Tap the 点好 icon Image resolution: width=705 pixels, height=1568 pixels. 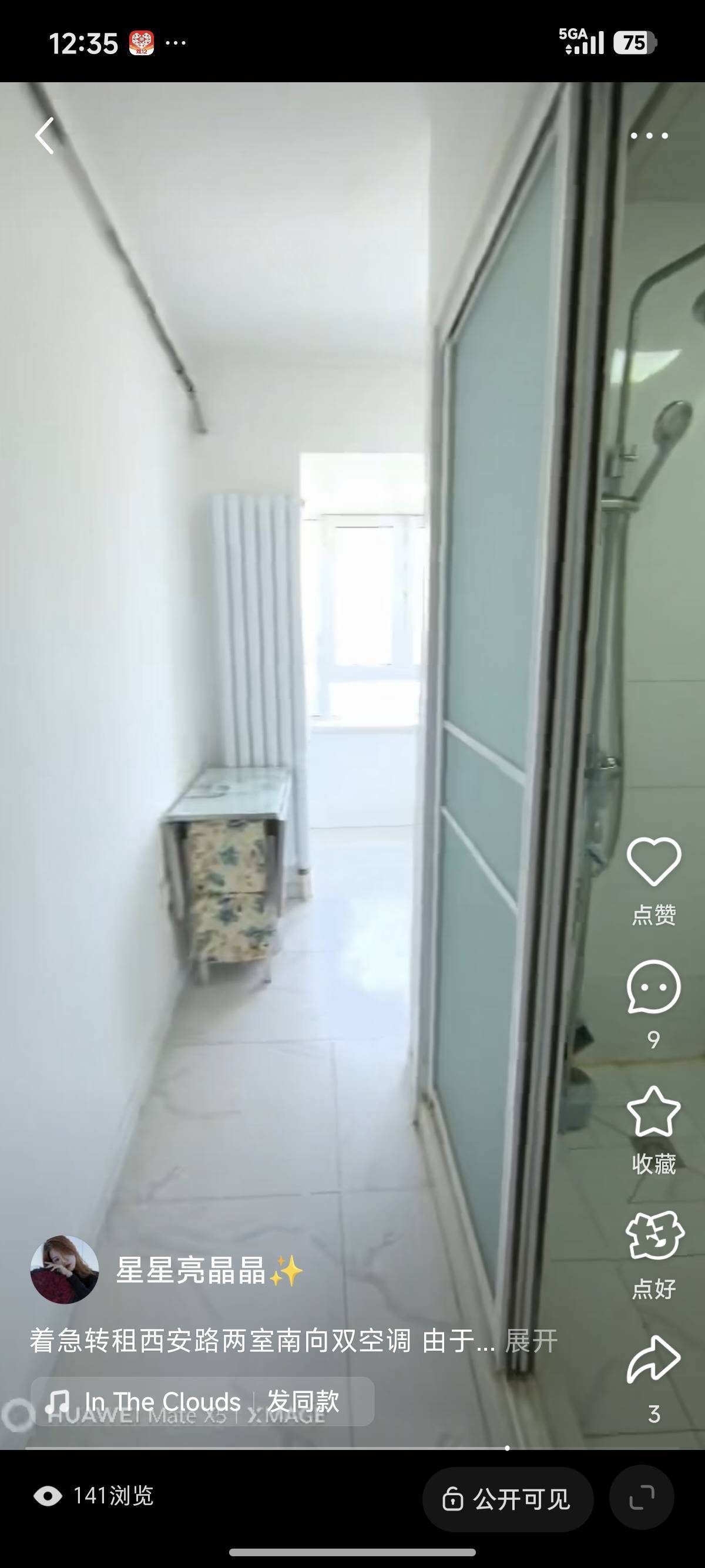point(654,1236)
